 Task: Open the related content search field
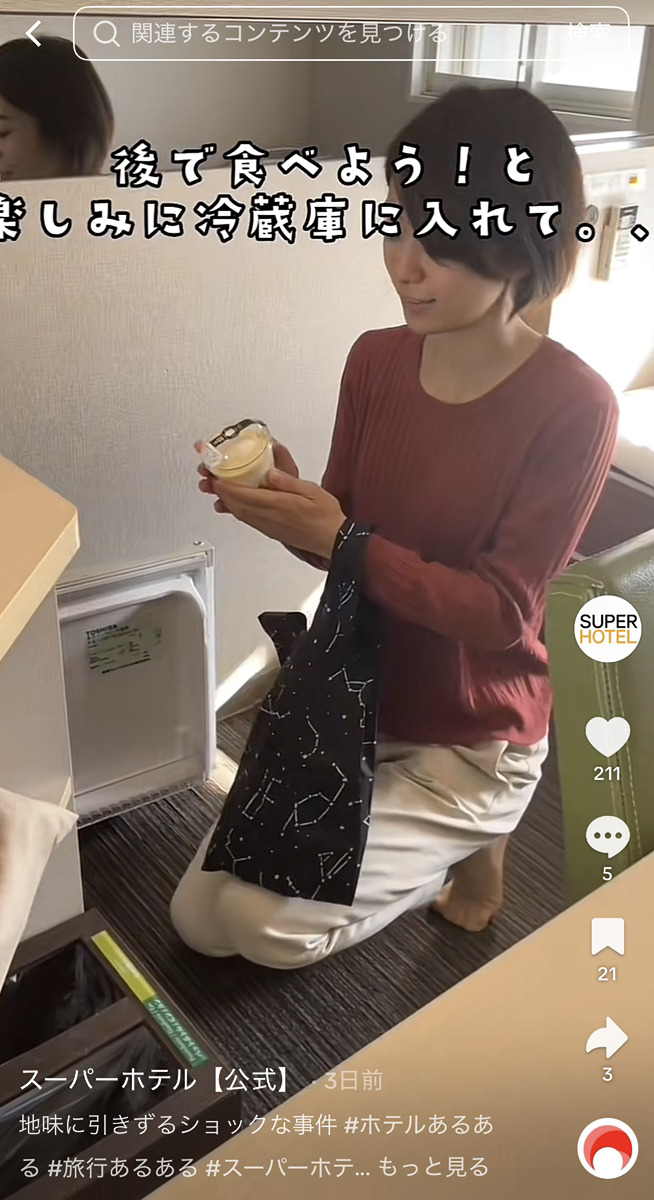pos(300,34)
